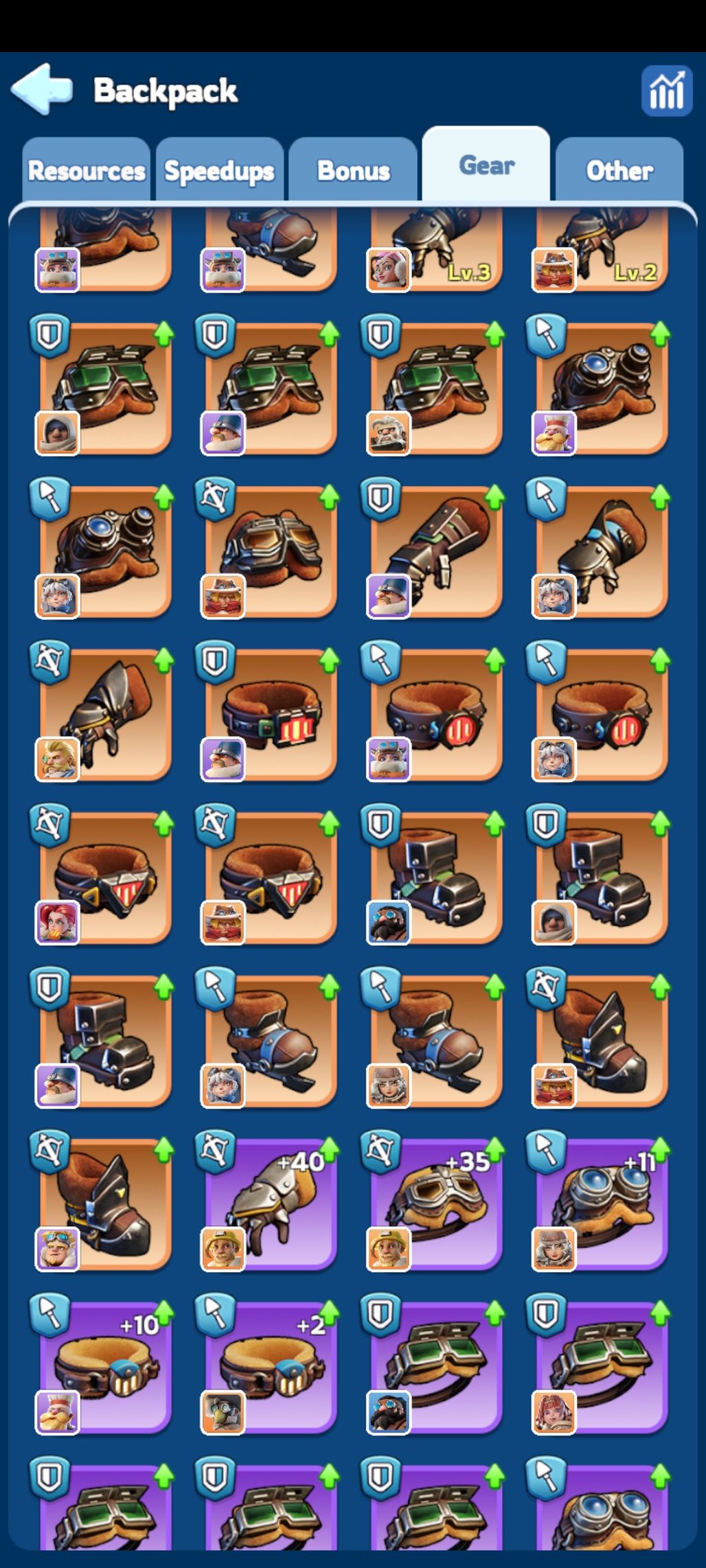The height and width of the screenshot is (1568, 706).
Task: Switch to the Resources tab
Action: click(87, 170)
